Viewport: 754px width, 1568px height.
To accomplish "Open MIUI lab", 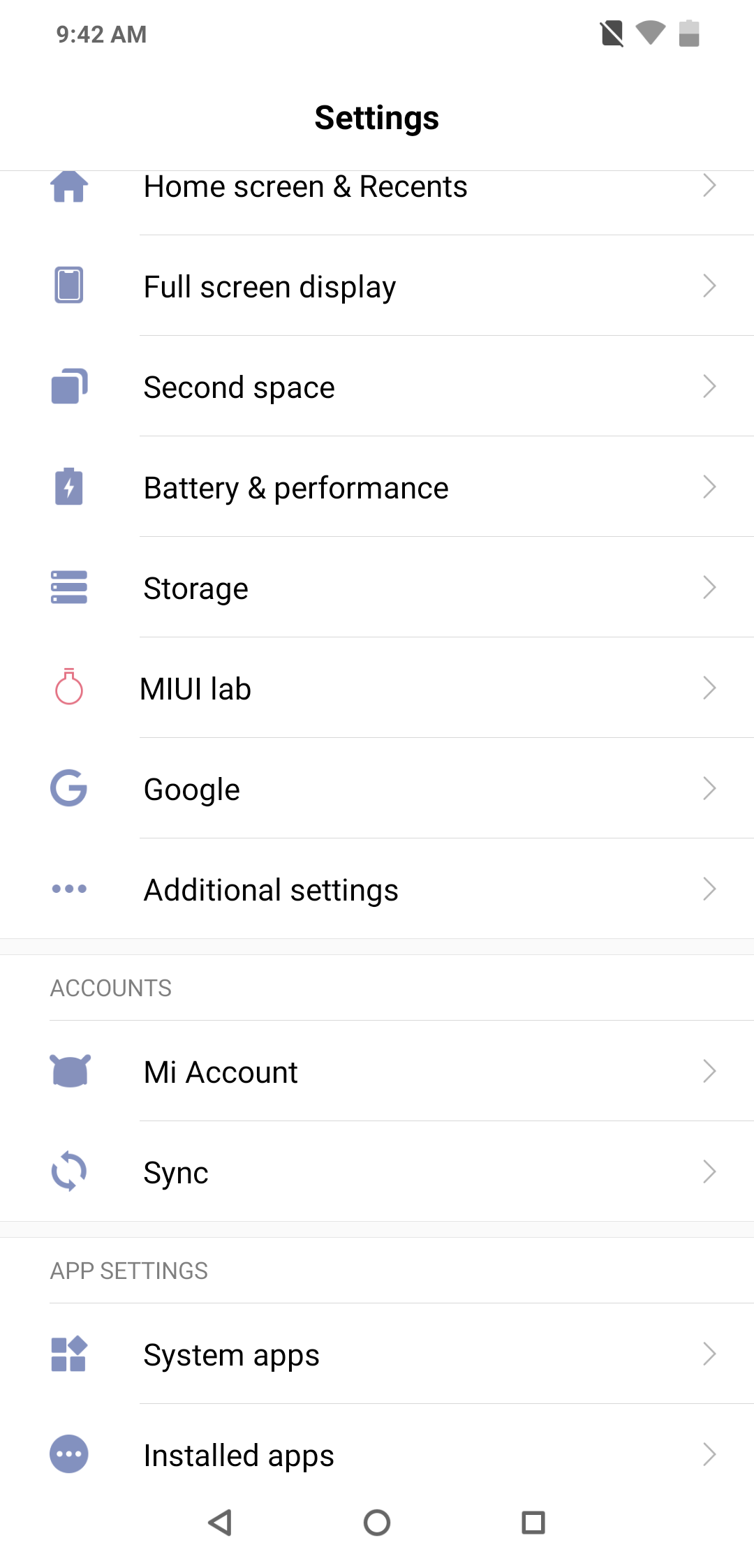I will click(377, 688).
